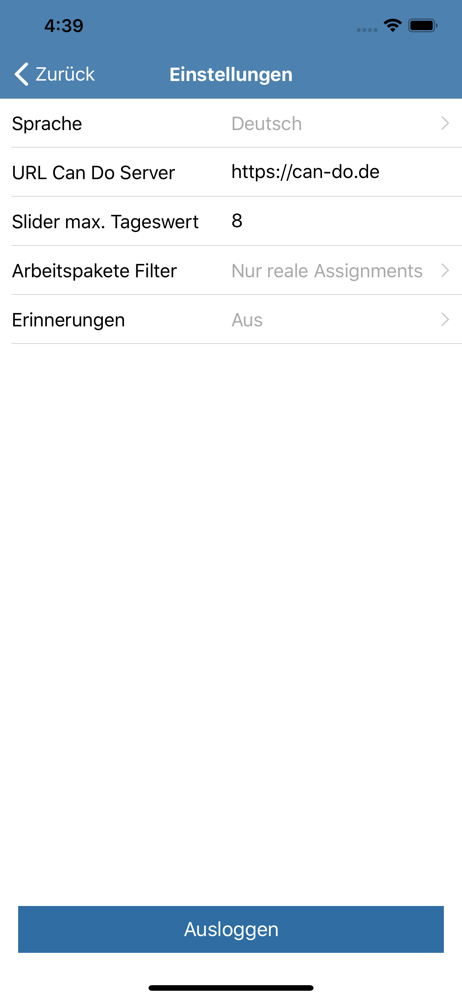Open the Sprache language setting

pyautogui.click(x=231, y=123)
